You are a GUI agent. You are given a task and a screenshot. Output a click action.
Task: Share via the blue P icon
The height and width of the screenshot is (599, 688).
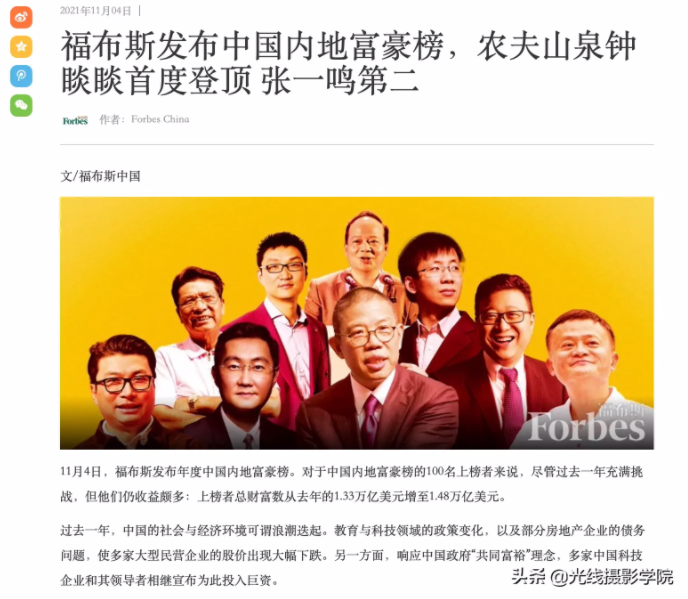[x=21, y=76]
